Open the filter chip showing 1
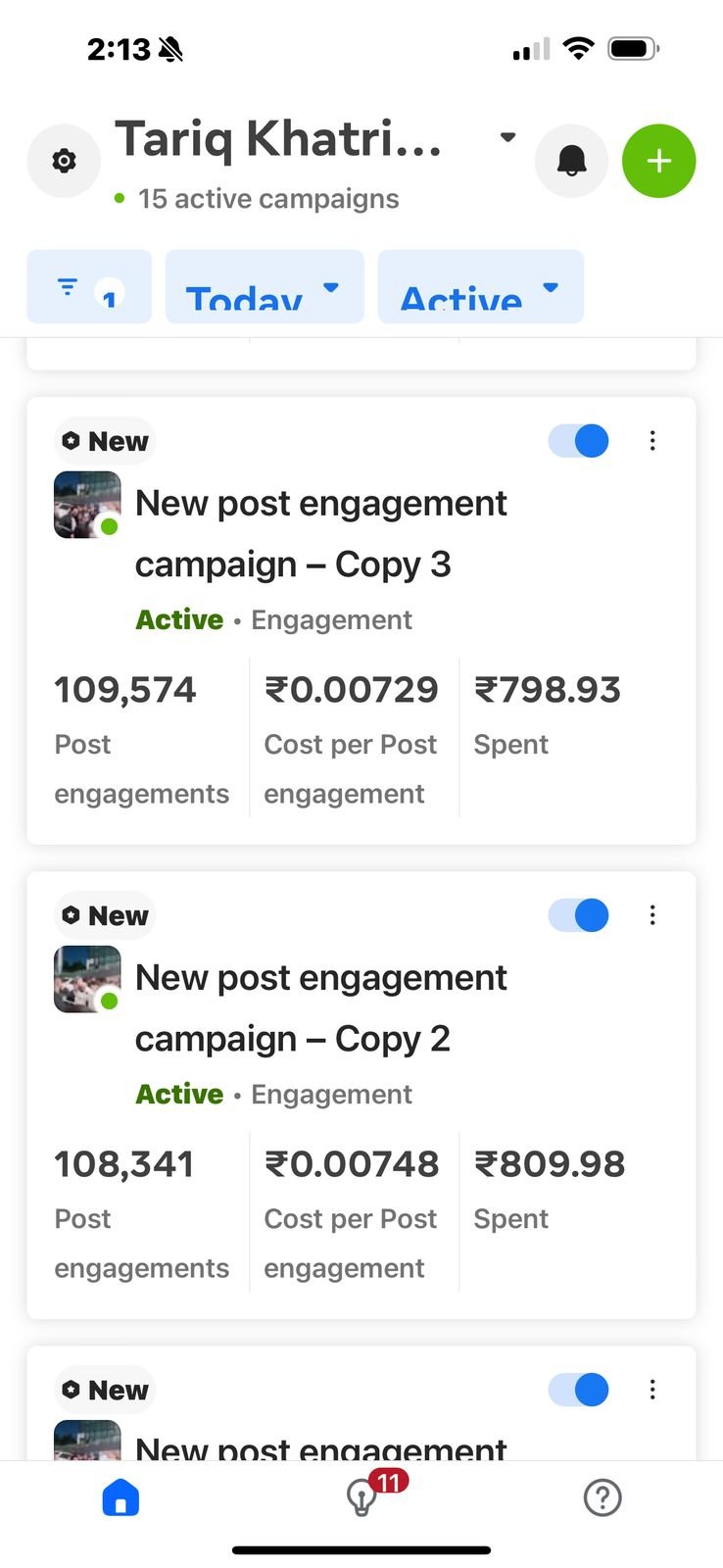Screen dimensions: 723x1568 [89, 286]
